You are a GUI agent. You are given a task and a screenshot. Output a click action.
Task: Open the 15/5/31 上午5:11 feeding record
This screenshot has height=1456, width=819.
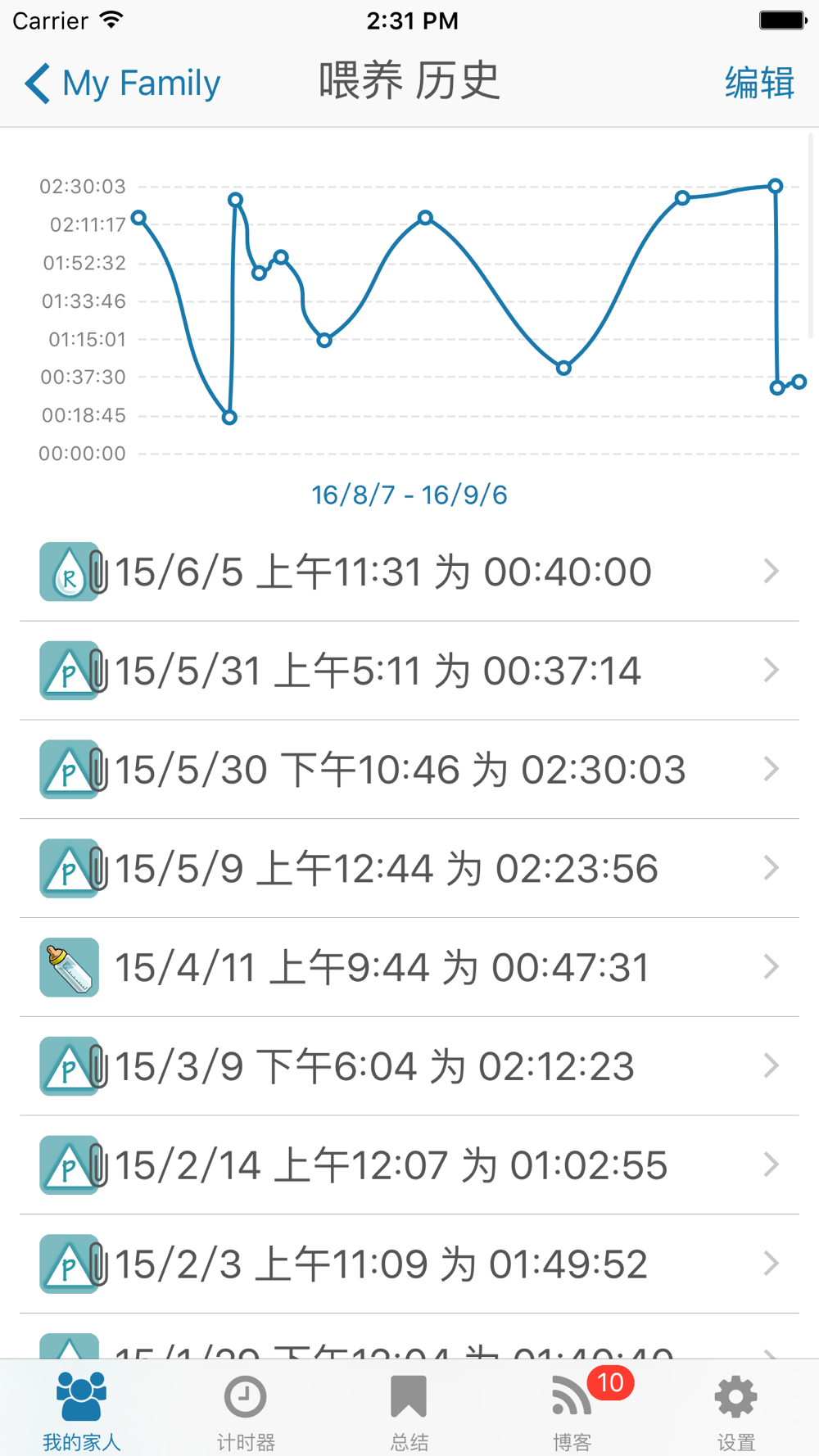click(409, 671)
